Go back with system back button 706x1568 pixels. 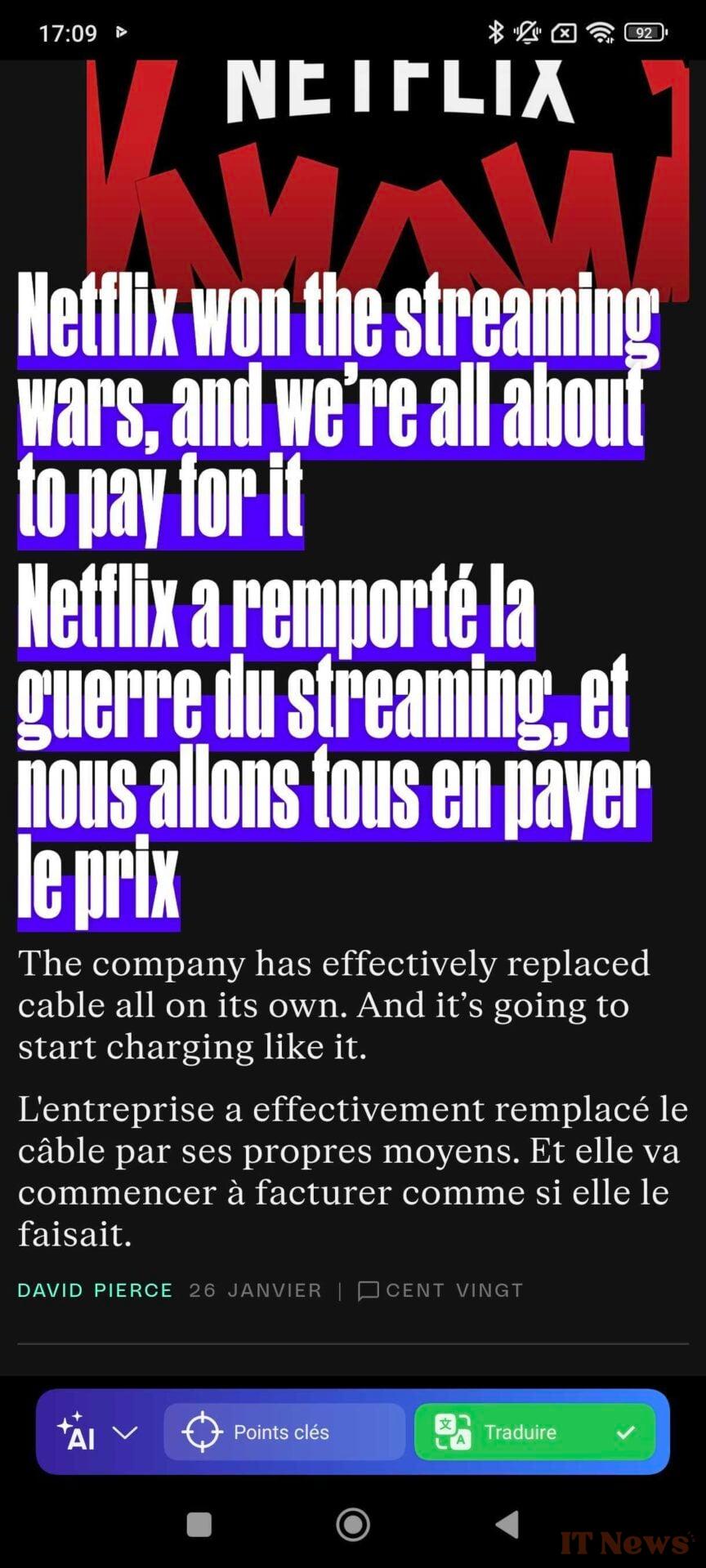[x=507, y=1524]
